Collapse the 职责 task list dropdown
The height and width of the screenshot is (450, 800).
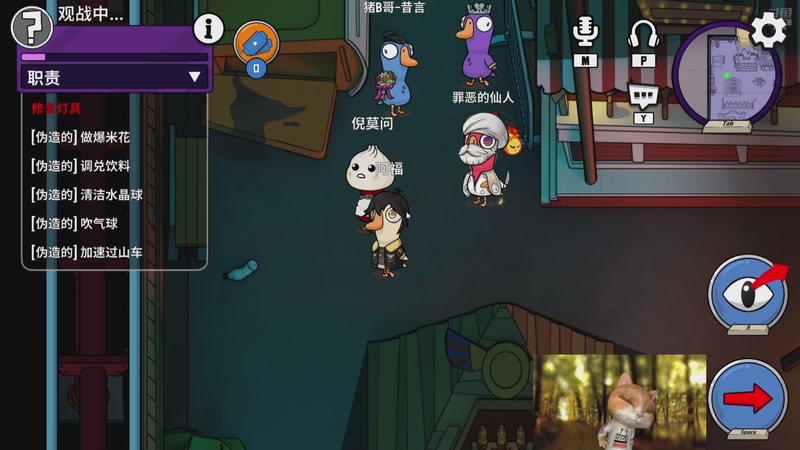pos(194,77)
